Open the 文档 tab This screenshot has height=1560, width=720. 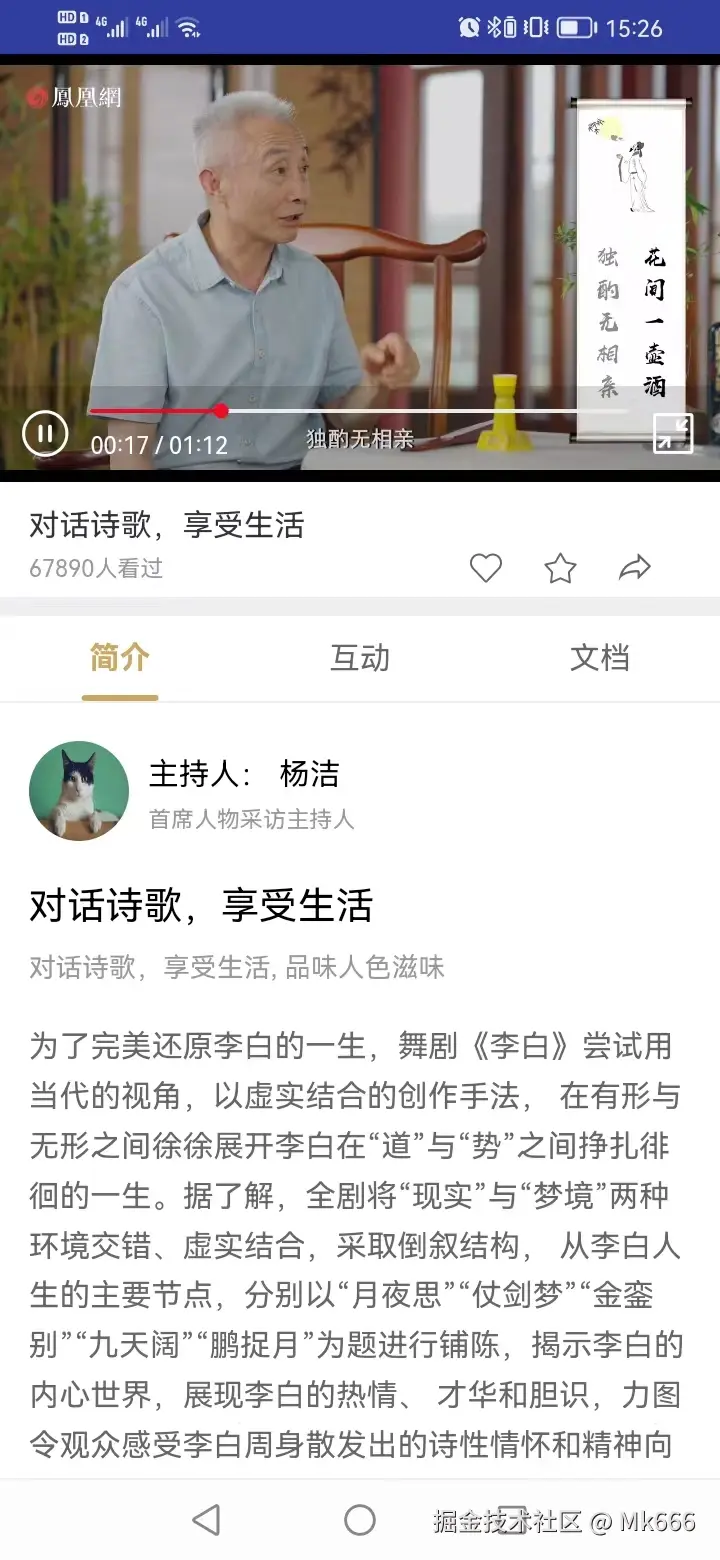(x=599, y=658)
